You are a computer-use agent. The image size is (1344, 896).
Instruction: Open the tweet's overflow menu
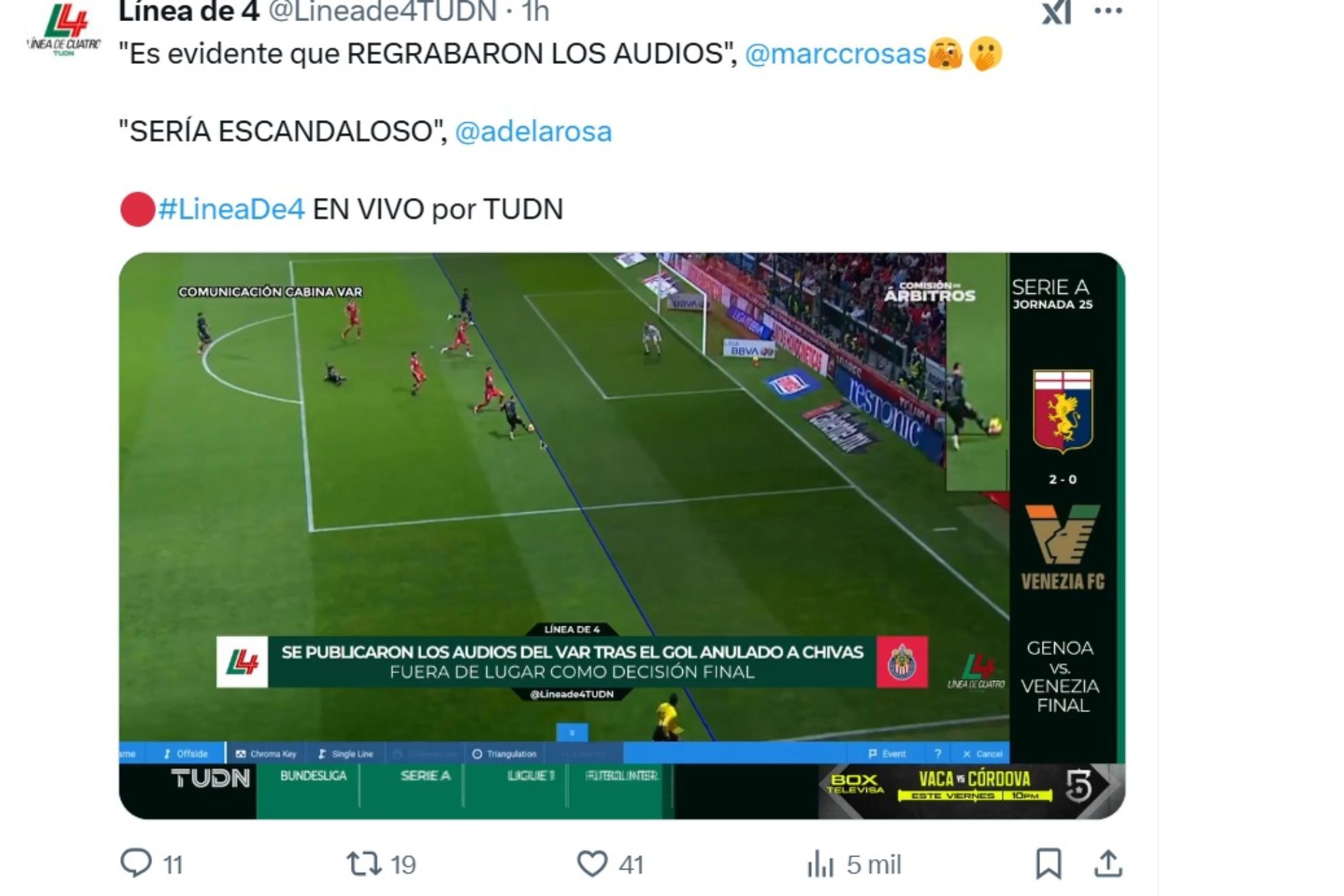coord(1108,11)
